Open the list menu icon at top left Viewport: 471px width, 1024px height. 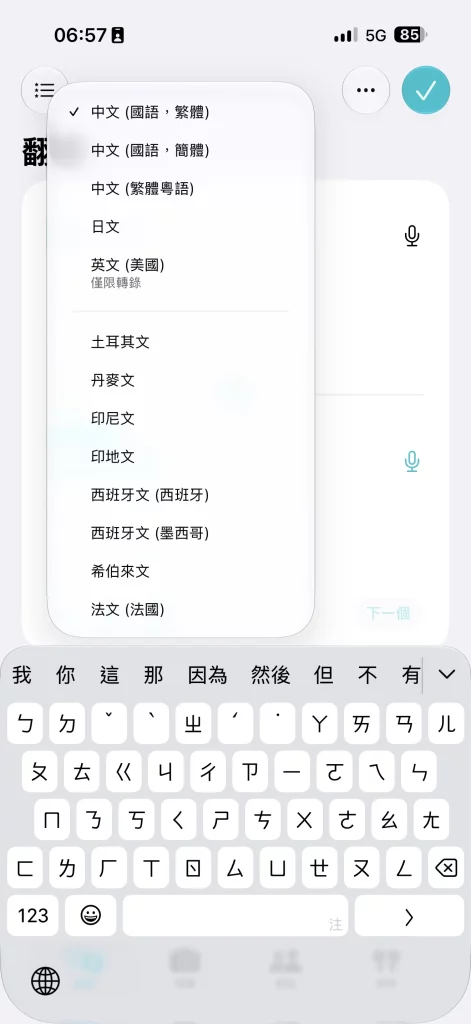[x=44, y=90]
